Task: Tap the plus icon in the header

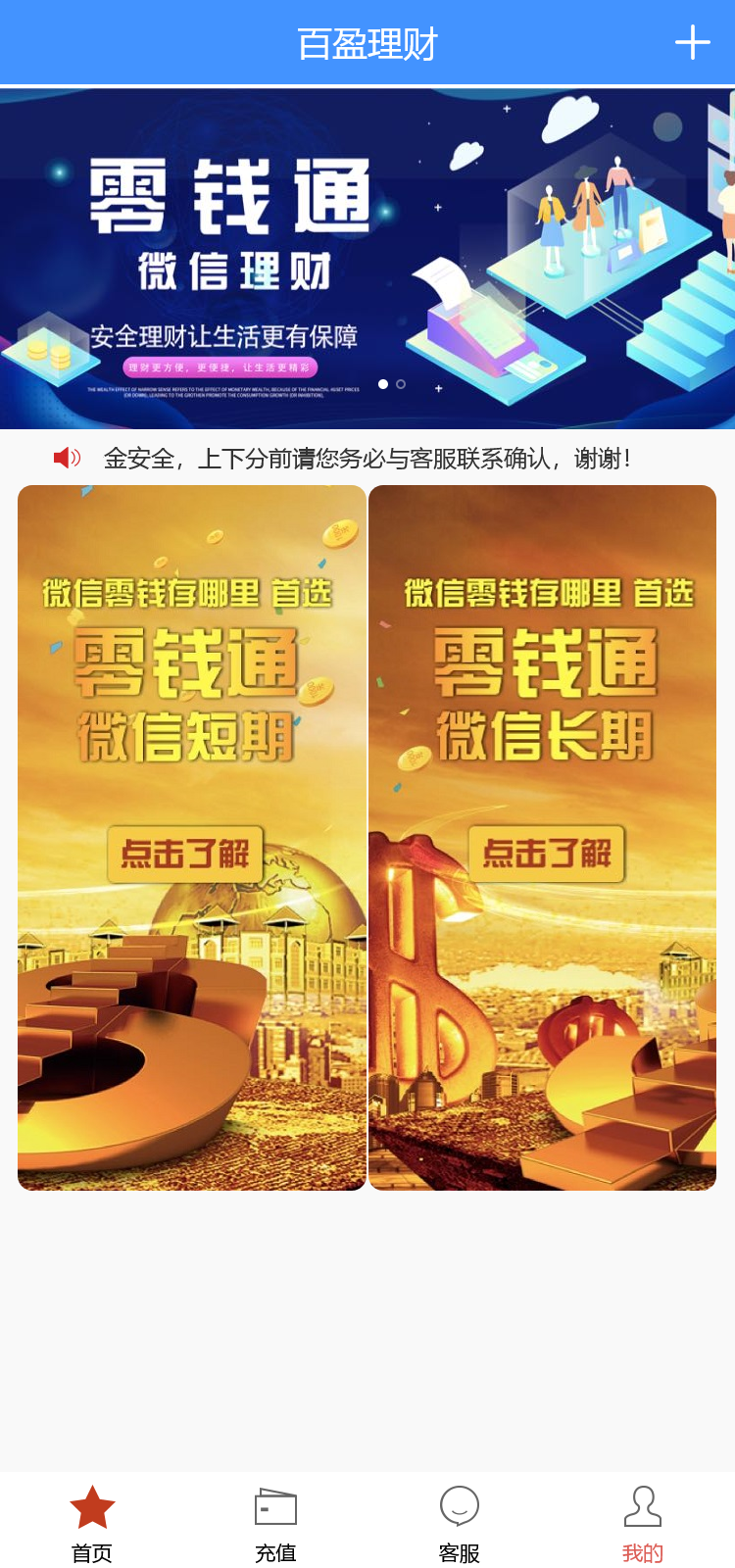Action: 692,42
